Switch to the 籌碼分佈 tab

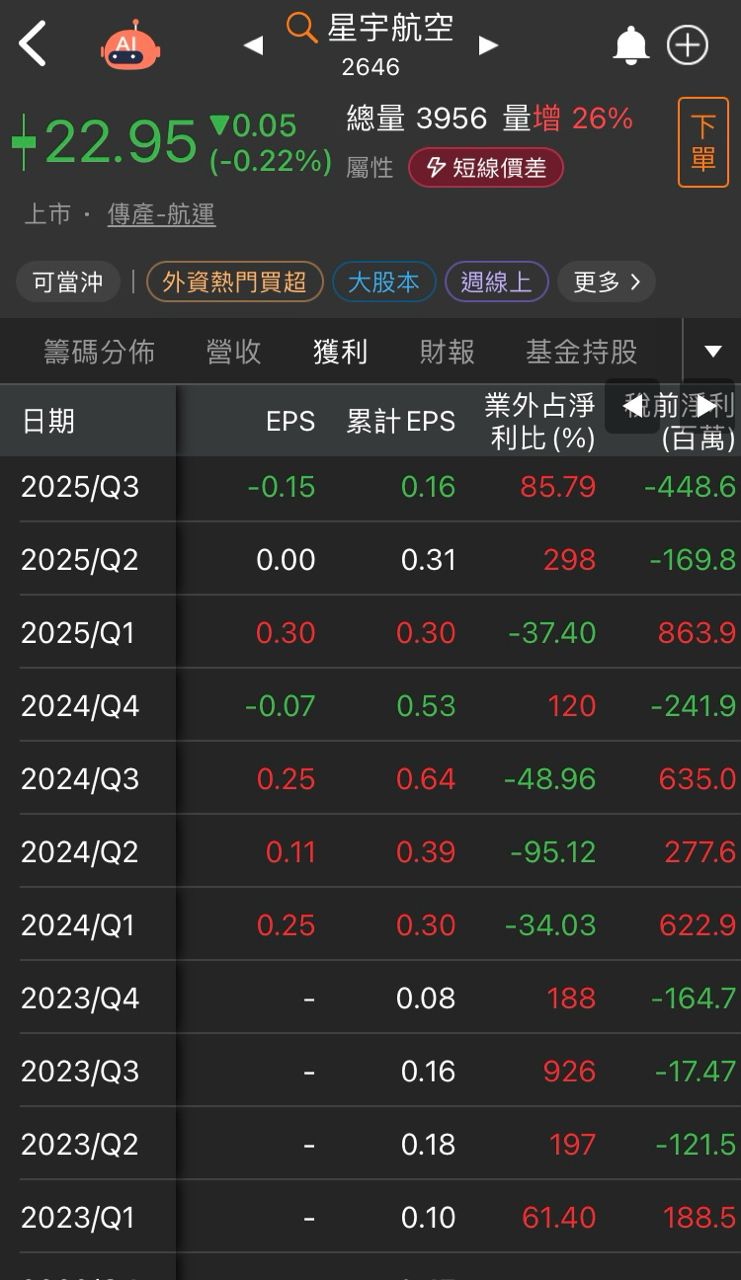point(99,352)
